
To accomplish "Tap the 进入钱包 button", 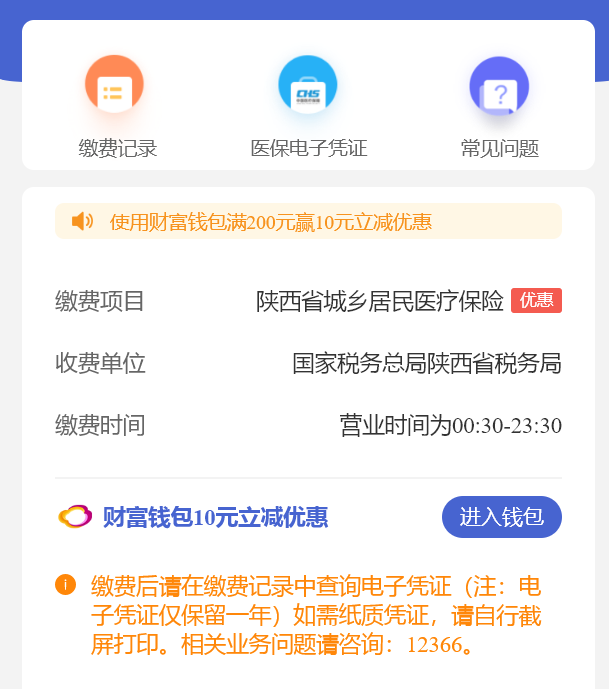I will coord(501,517).
